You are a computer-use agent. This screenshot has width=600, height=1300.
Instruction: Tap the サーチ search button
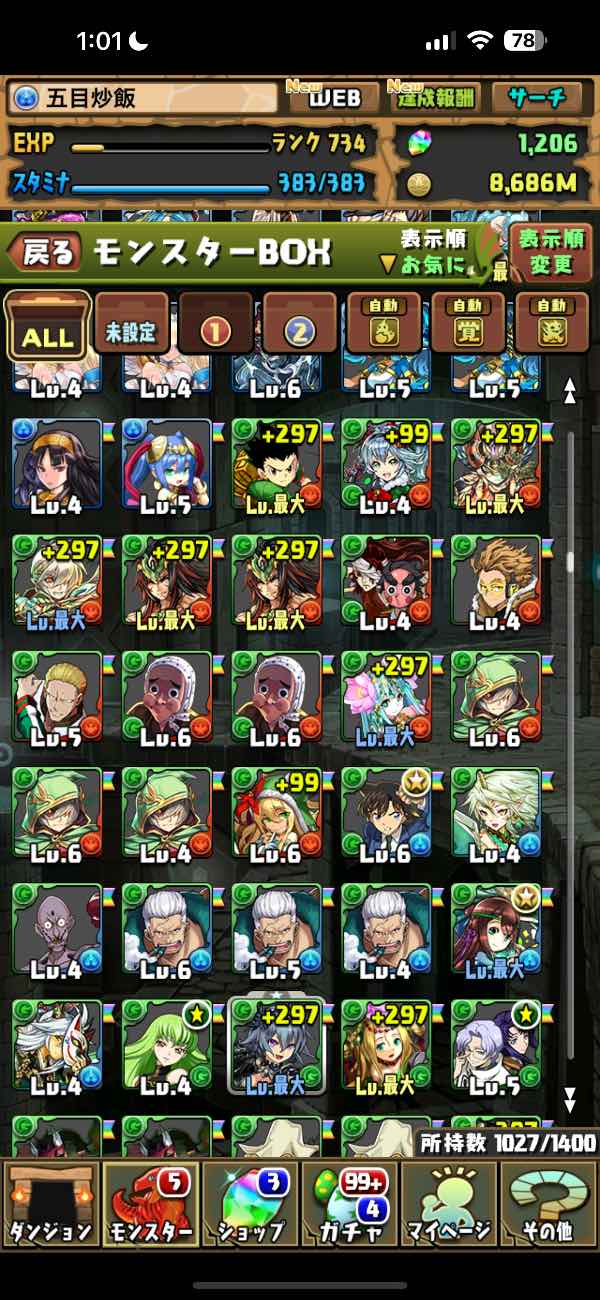tap(537, 97)
